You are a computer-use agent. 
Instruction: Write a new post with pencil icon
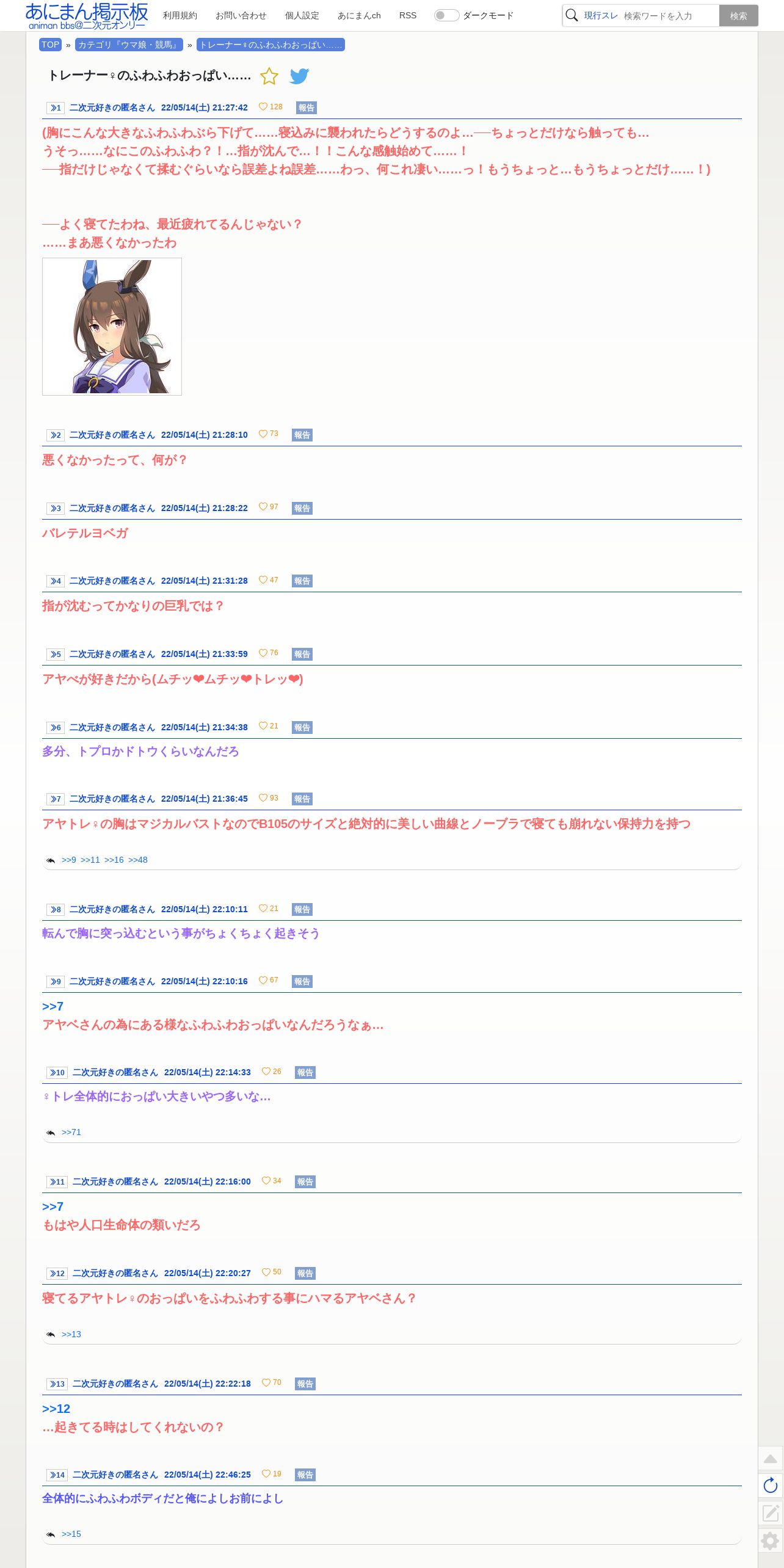(771, 1513)
